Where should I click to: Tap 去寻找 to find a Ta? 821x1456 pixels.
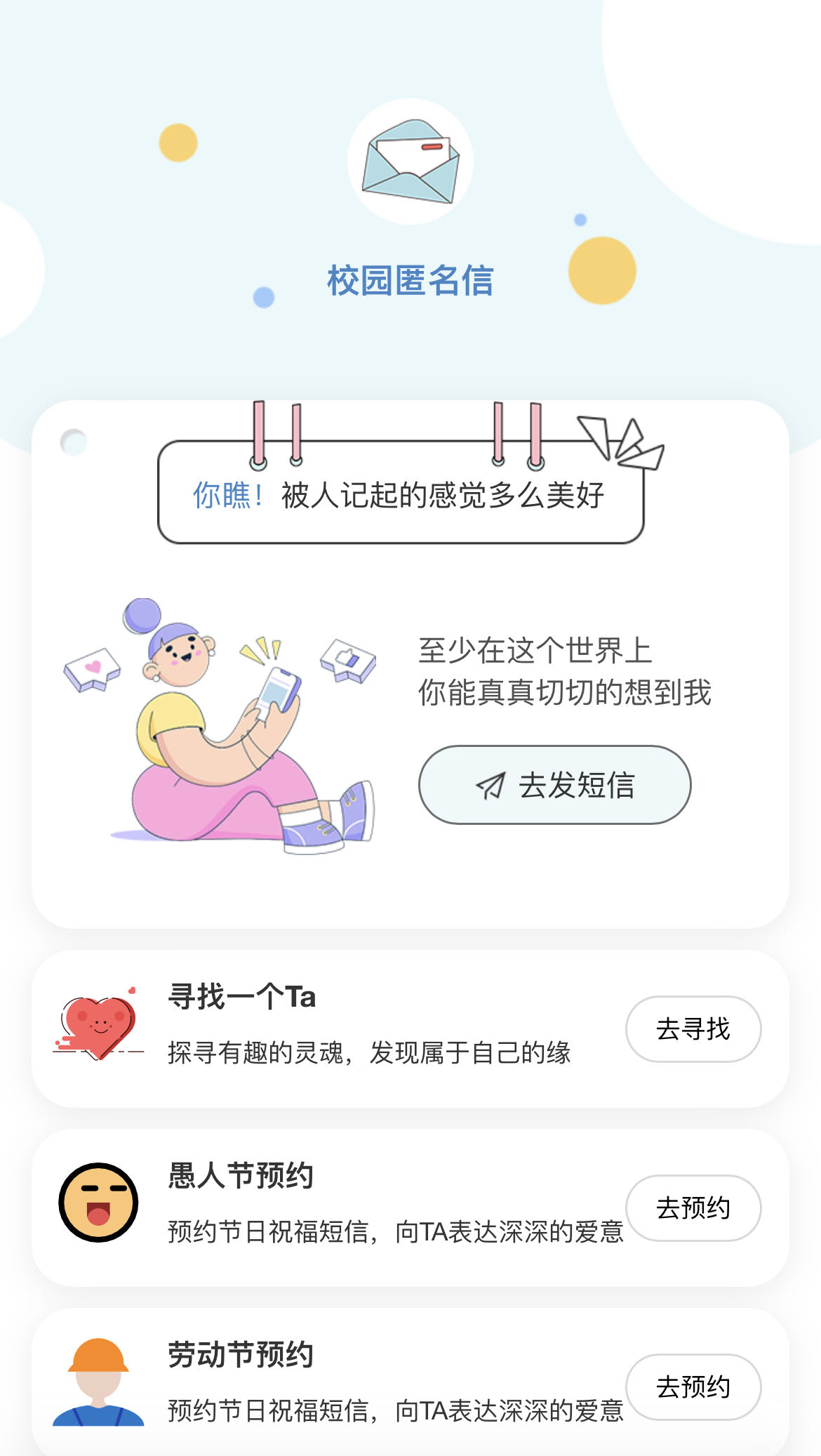[693, 1029]
